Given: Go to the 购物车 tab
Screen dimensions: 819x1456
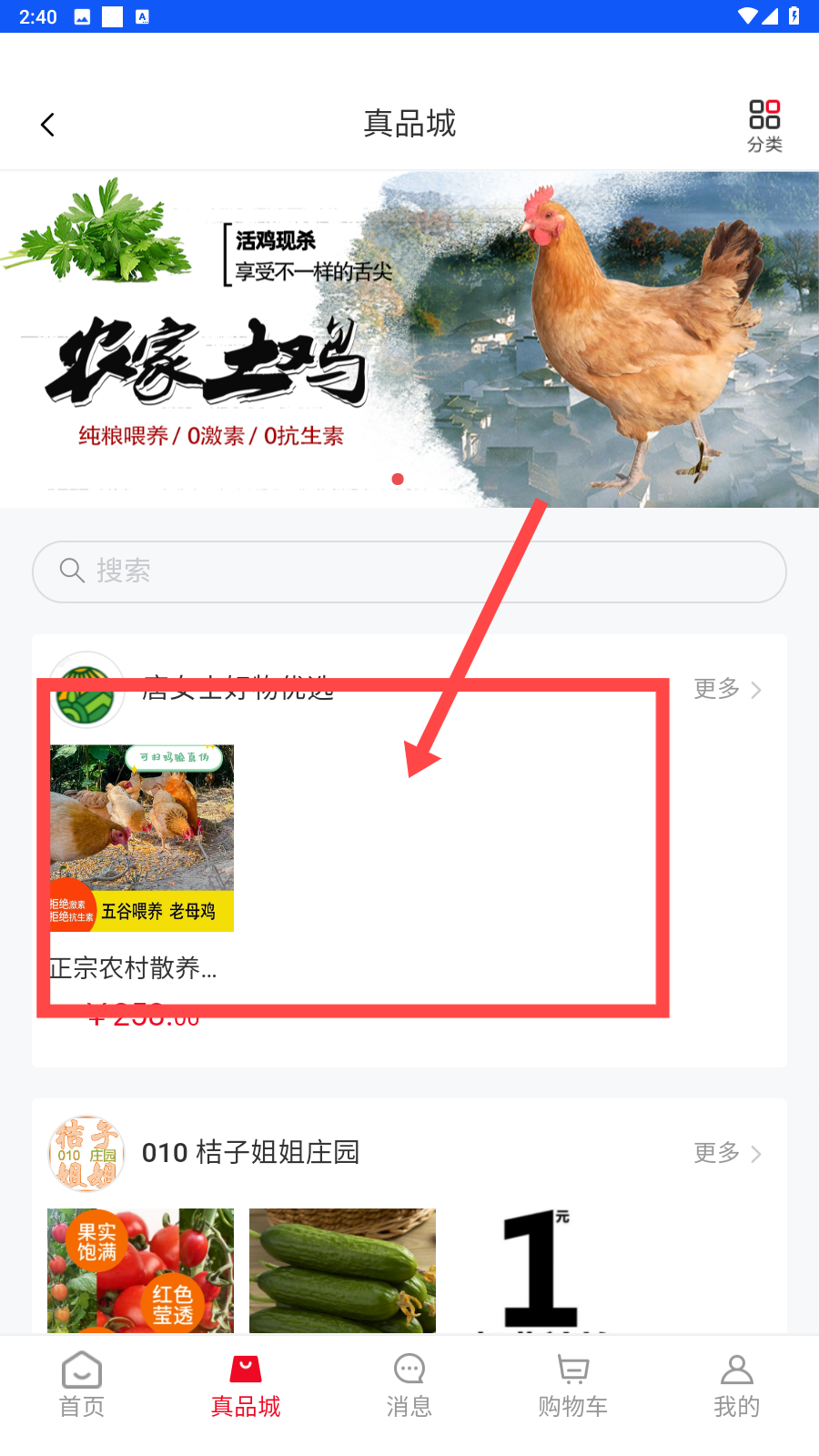Looking at the screenshot, I should coord(573,1385).
